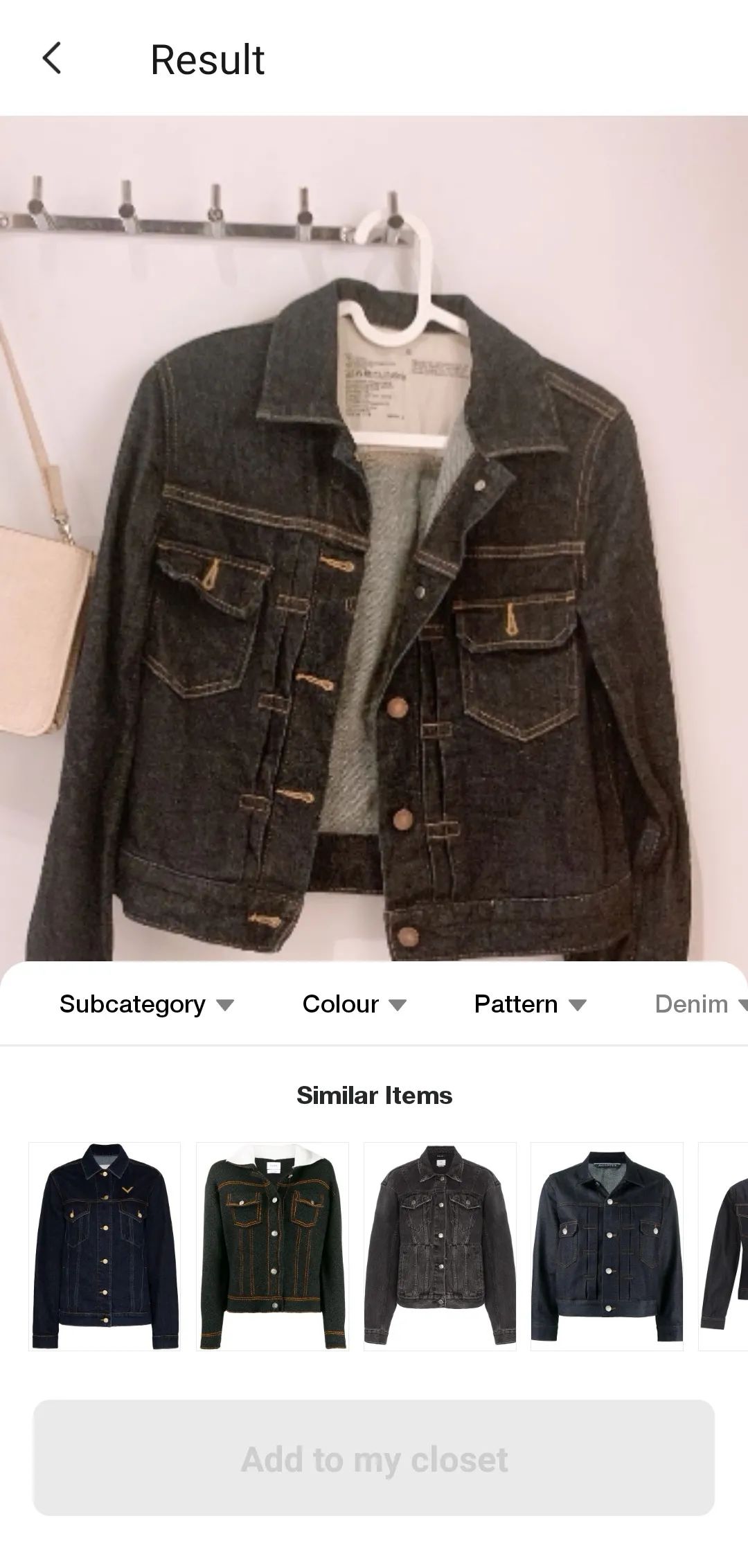View the washed black oversized denim jacket
Screen dimensions: 748x1568
click(440, 1246)
